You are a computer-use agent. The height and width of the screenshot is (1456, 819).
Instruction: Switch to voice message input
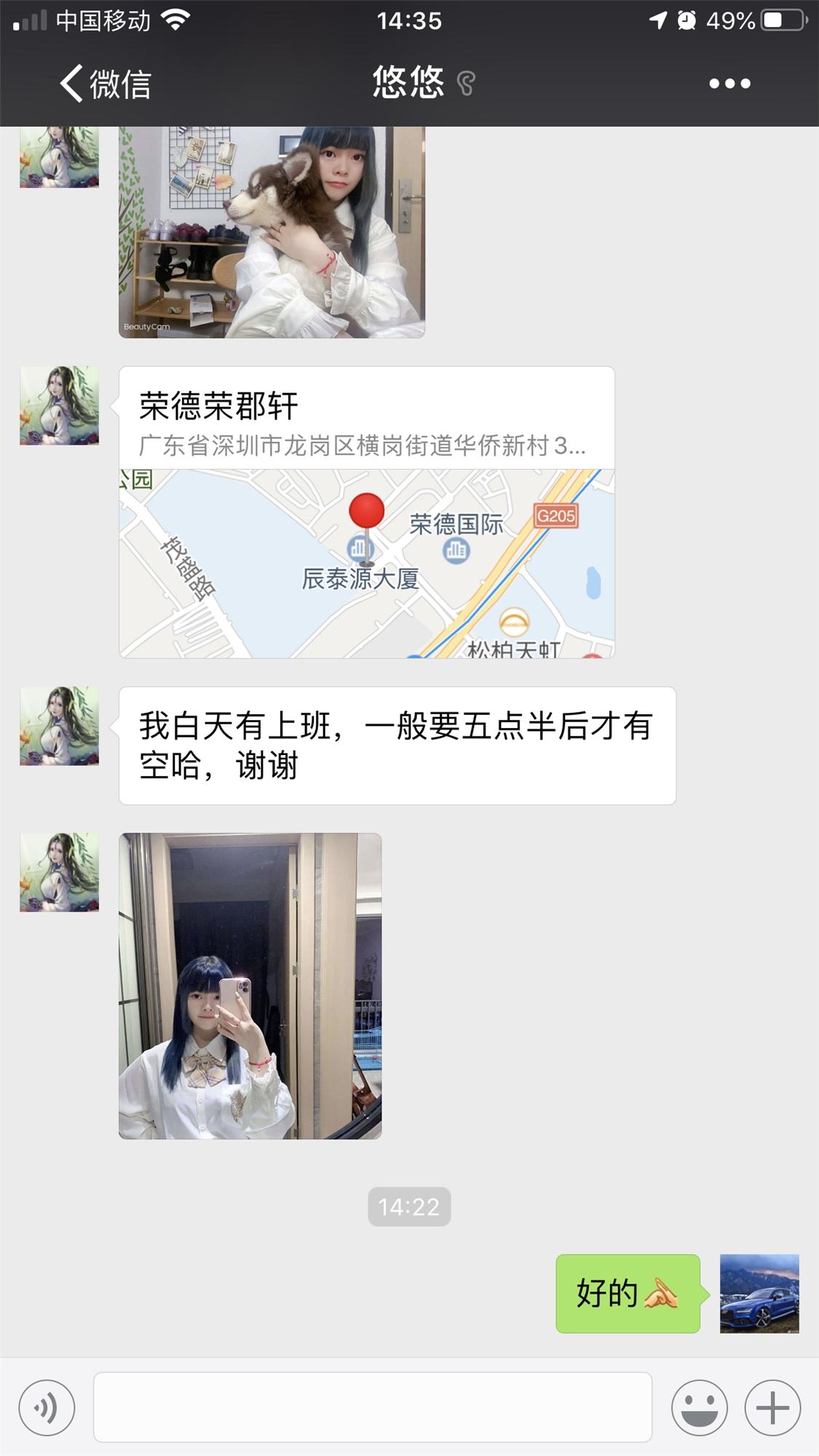coord(47,1408)
